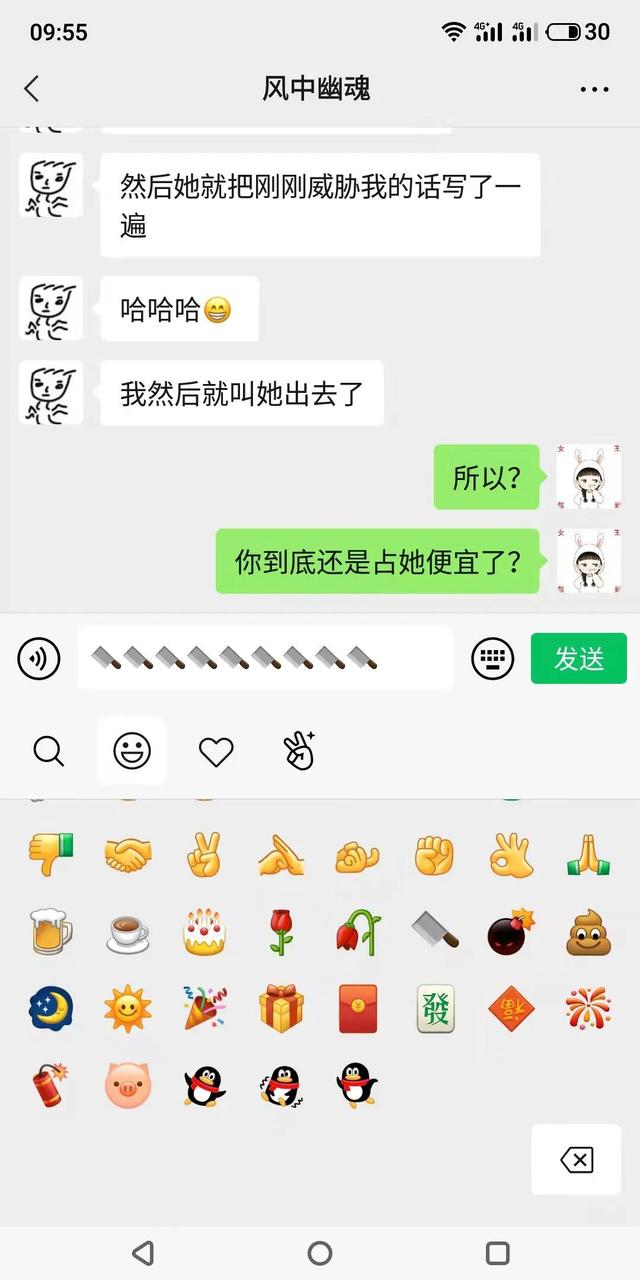Tap the 发送 send button
Viewport: 640px width, 1280px height.
tap(579, 658)
